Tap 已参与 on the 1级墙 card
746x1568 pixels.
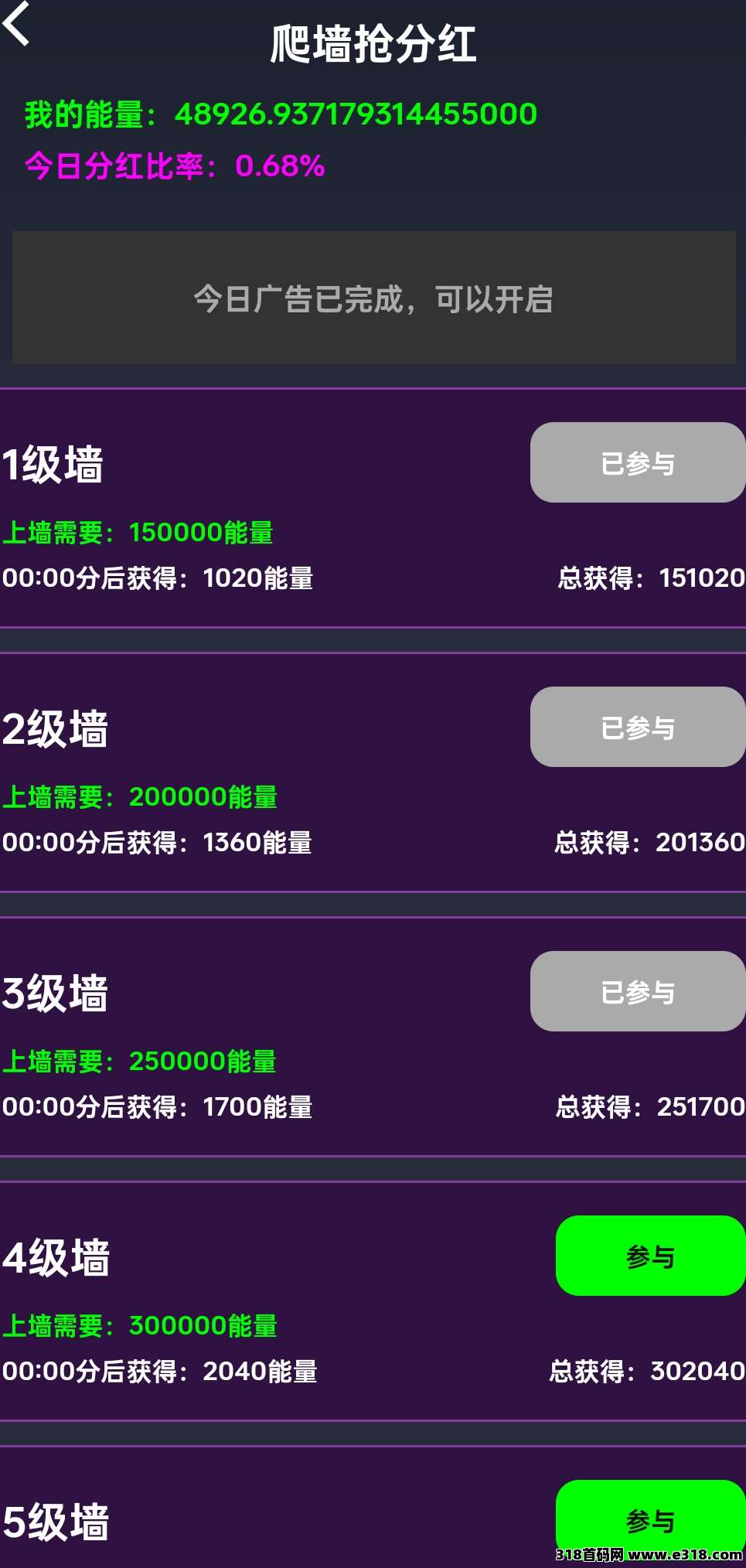pos(638,462)
